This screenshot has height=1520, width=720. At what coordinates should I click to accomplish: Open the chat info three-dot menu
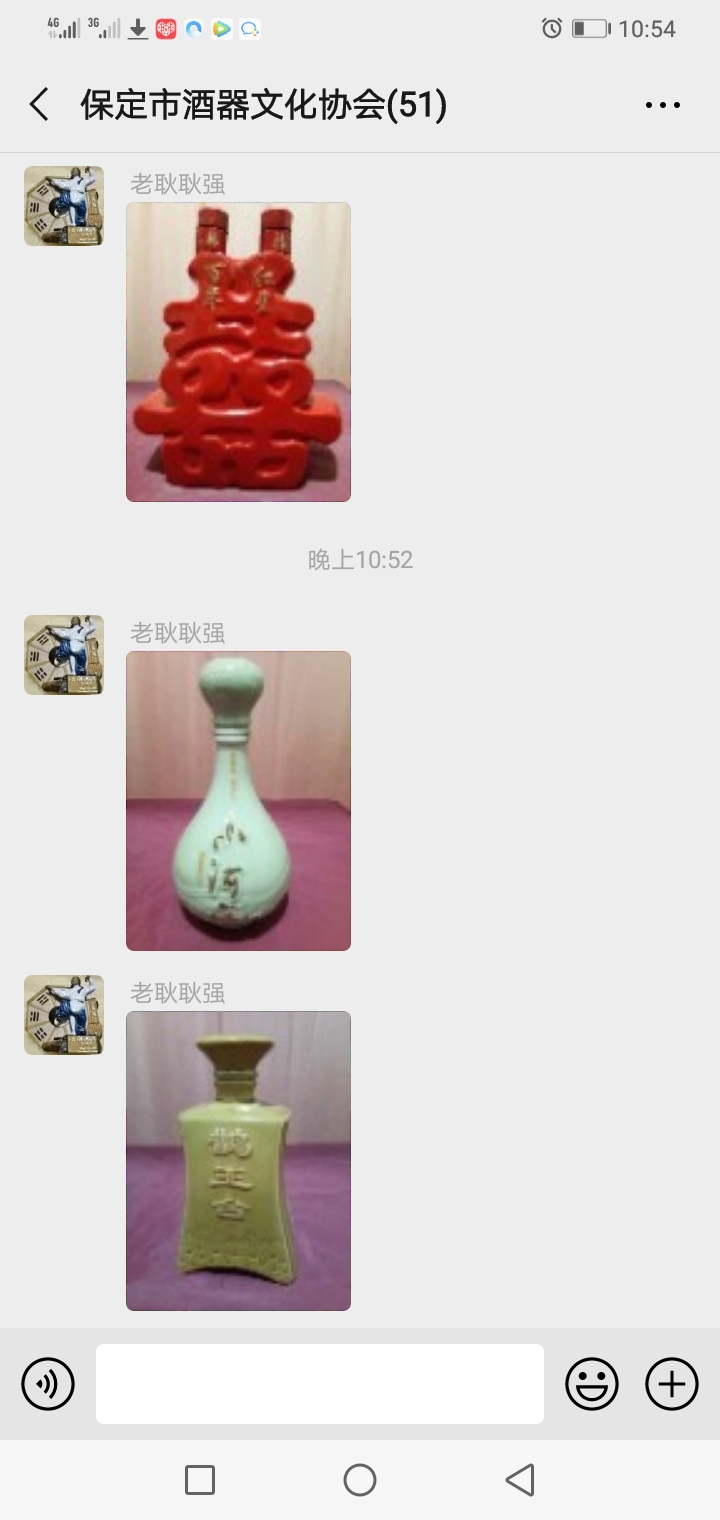point(662,104)
